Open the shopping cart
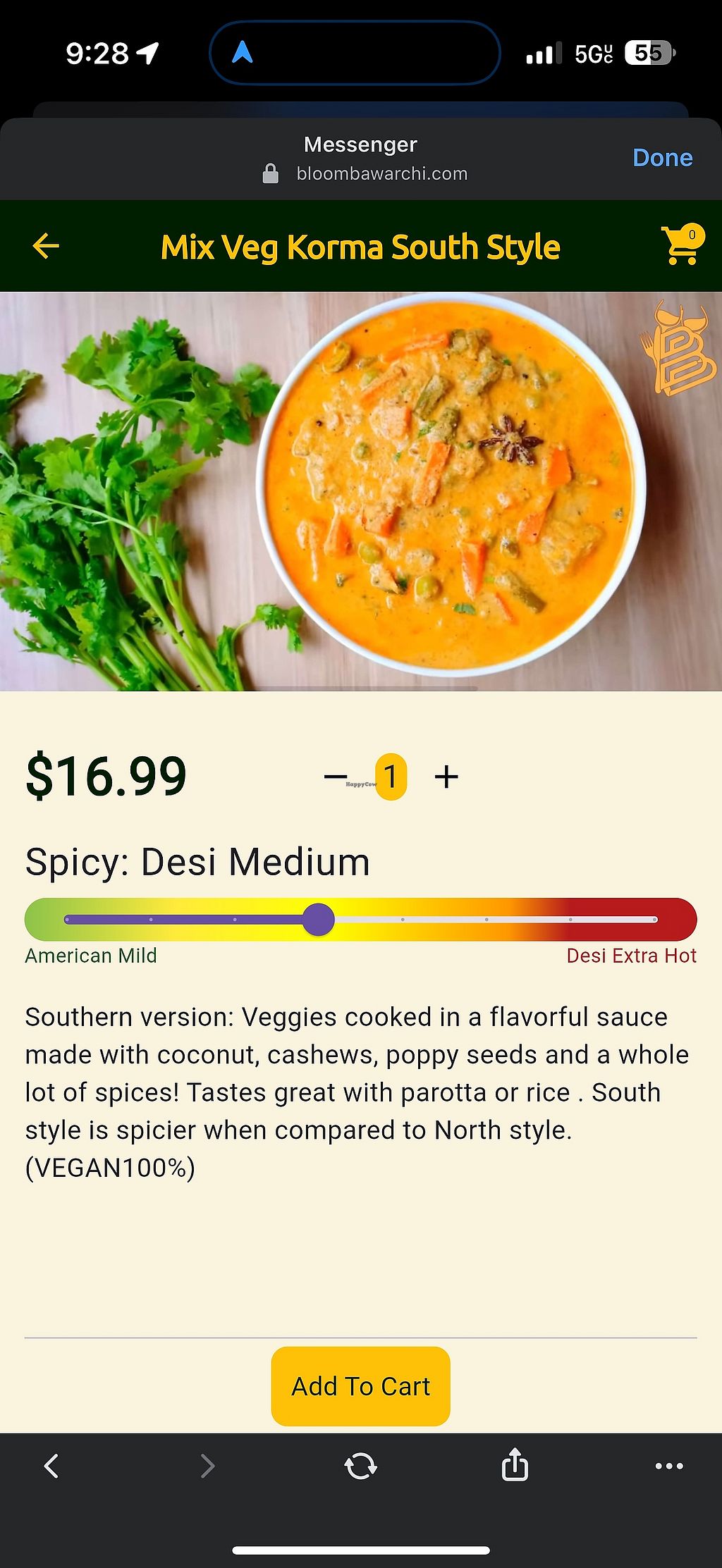722x1568 pixels. [681, 246]
